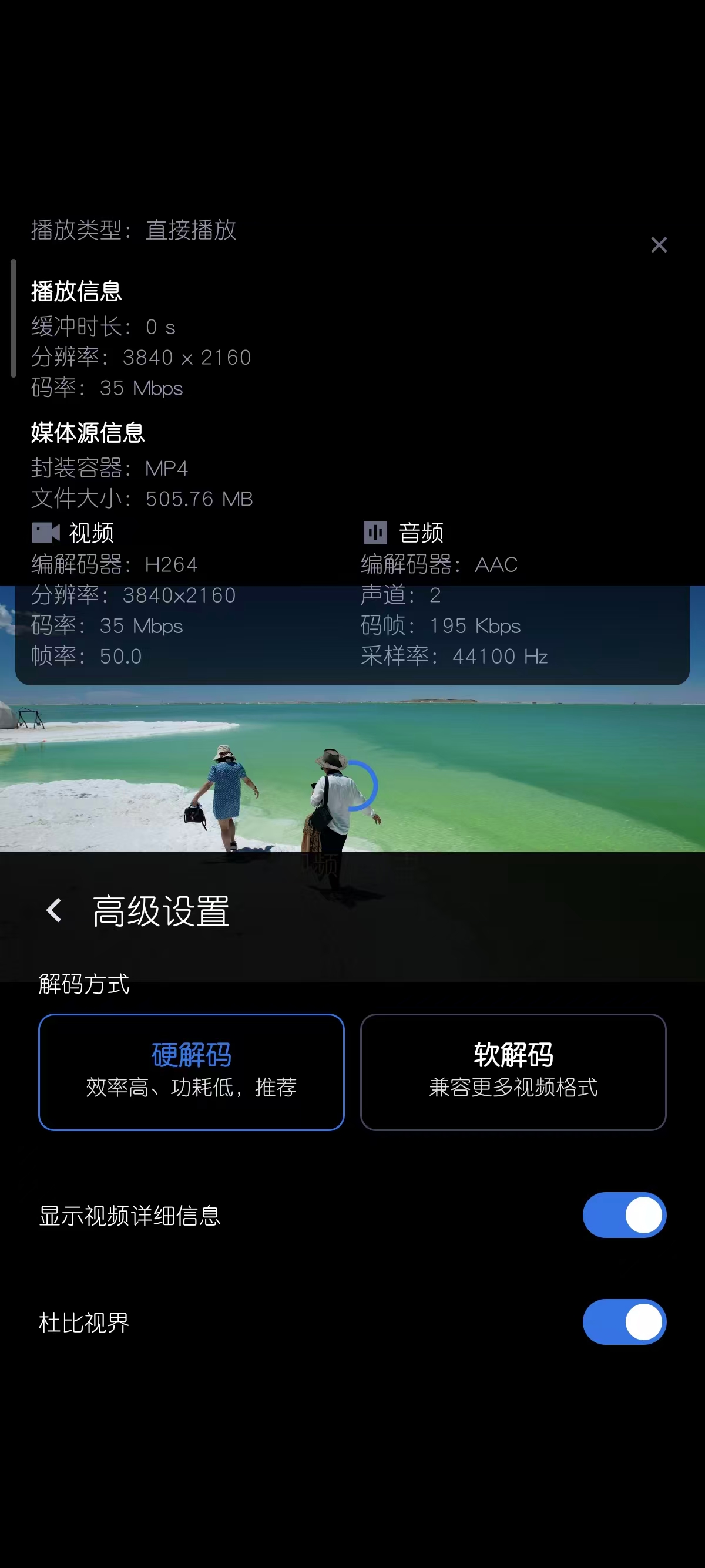This screenshot has height=1568, width=705.
Task: Switch to 软解码 decoding mode
Action: [513, 1071]
